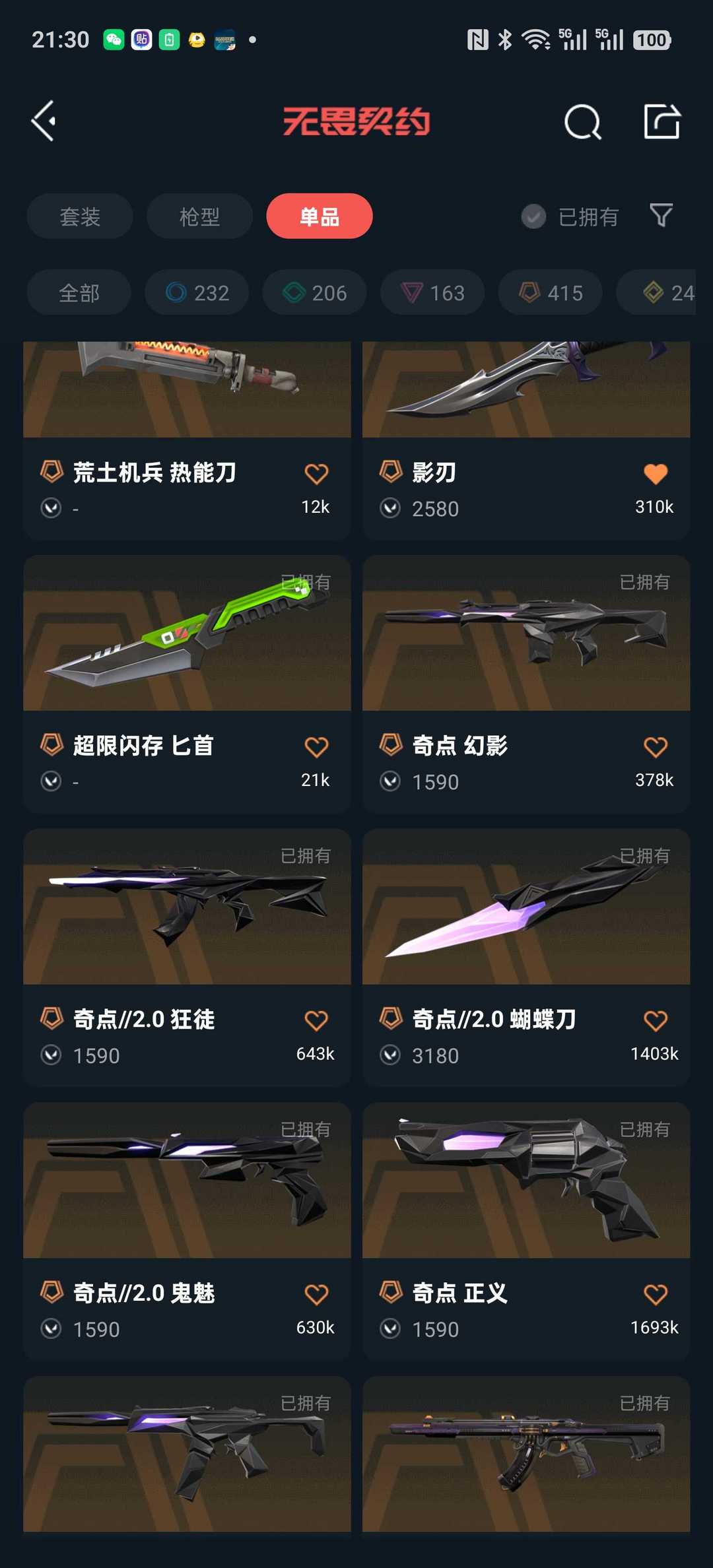
Task: Select the 全部 rarity chip
Action: point(79,292)
